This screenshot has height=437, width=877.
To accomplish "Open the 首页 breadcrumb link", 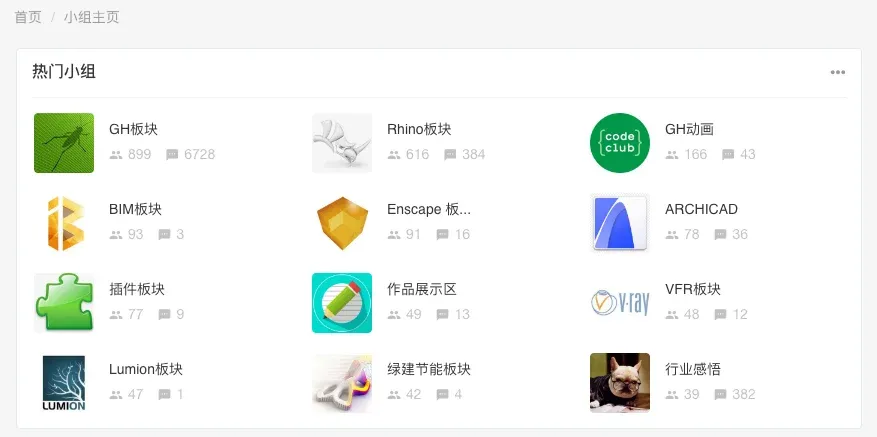I will click(x=28, y=17).
